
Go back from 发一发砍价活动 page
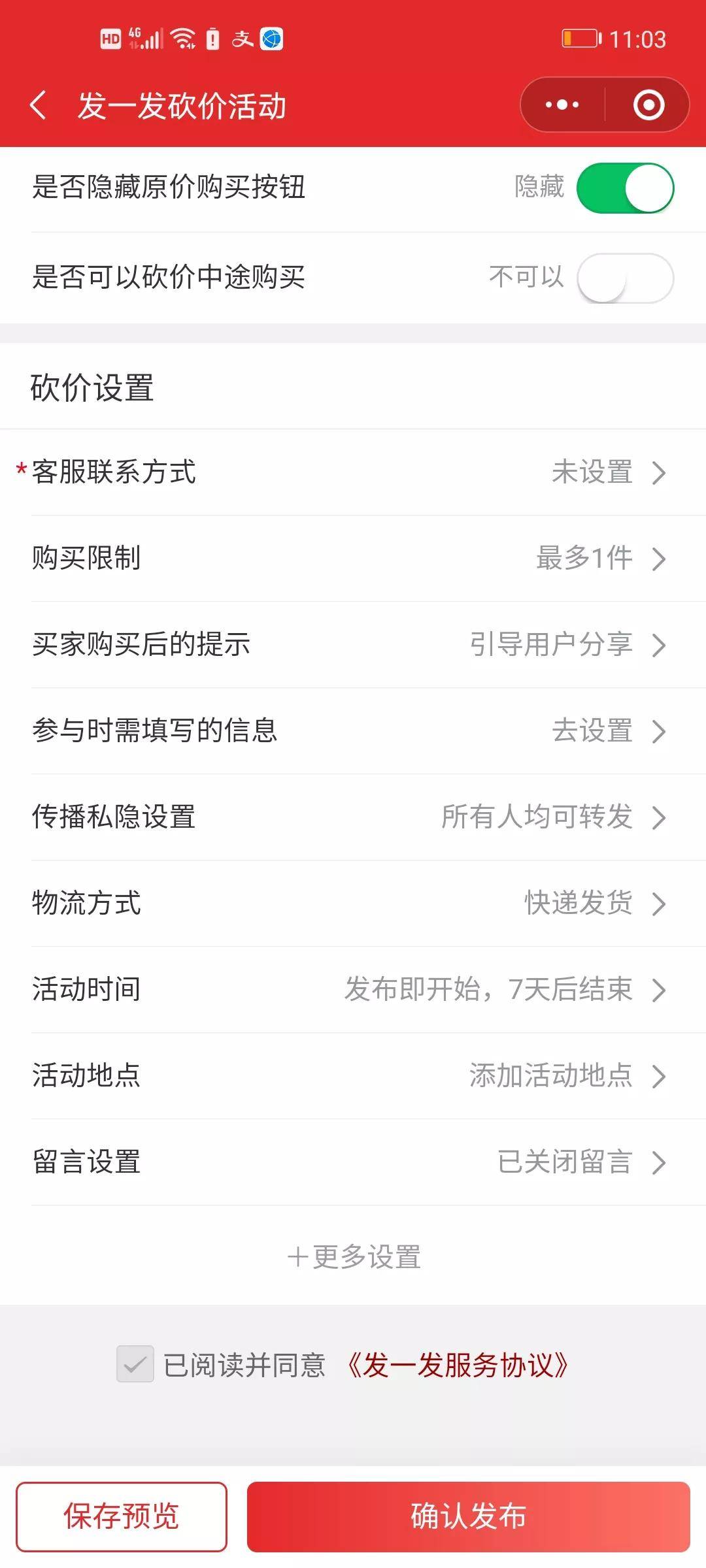tap(38, 105)
